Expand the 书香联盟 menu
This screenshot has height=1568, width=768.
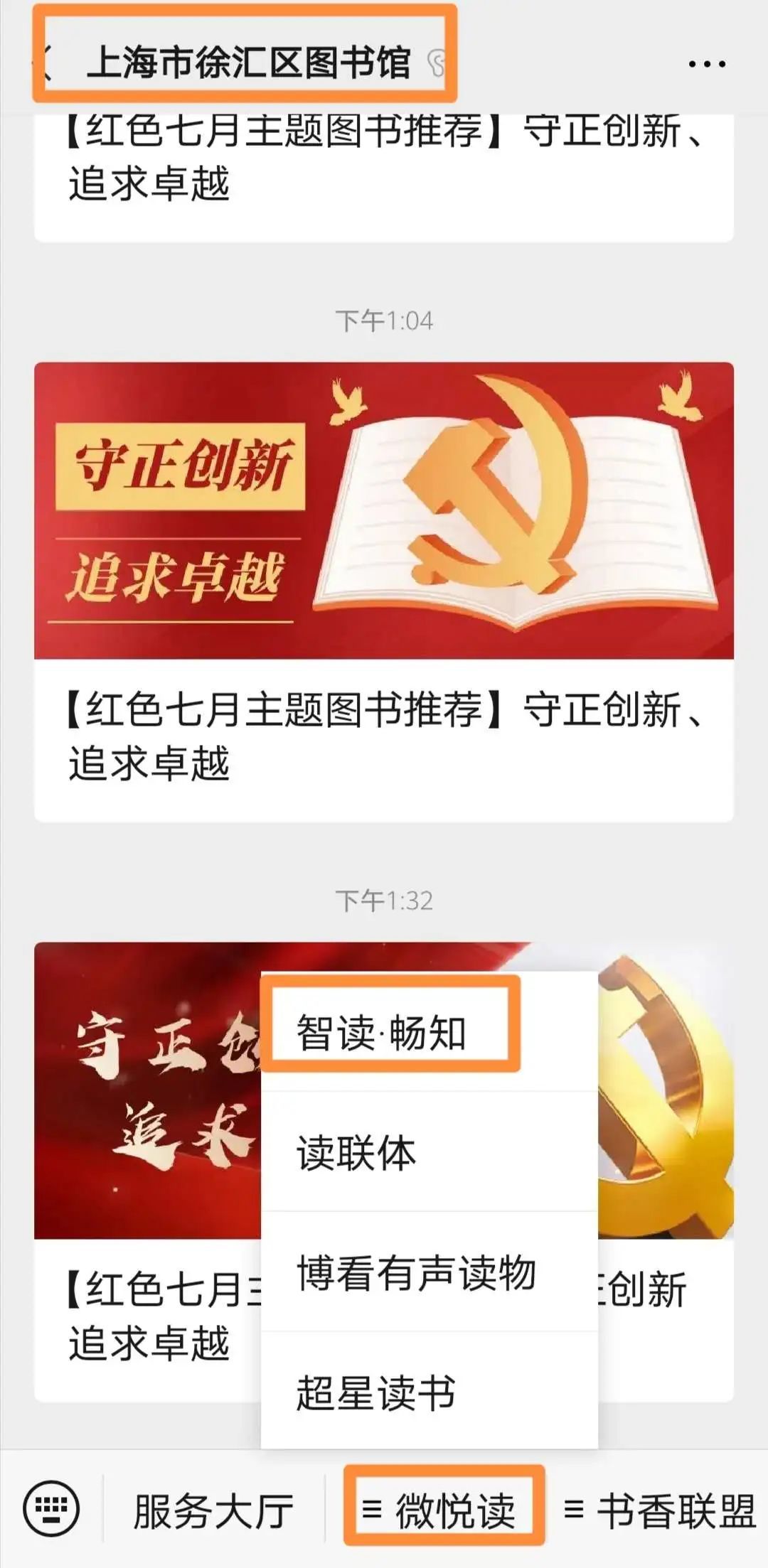click(660, 1510)
